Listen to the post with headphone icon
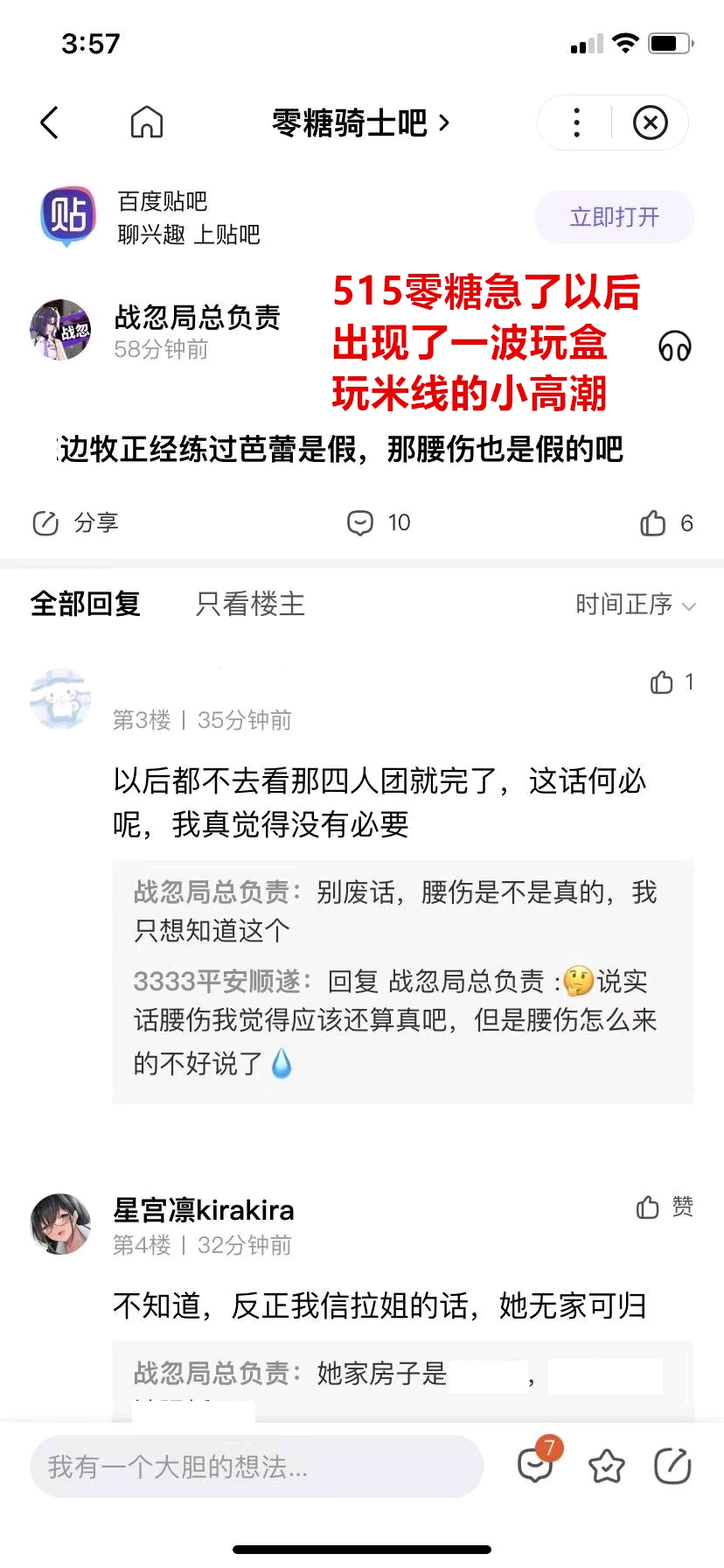The width and height of the screenshot is (724, 1568). 674,346
